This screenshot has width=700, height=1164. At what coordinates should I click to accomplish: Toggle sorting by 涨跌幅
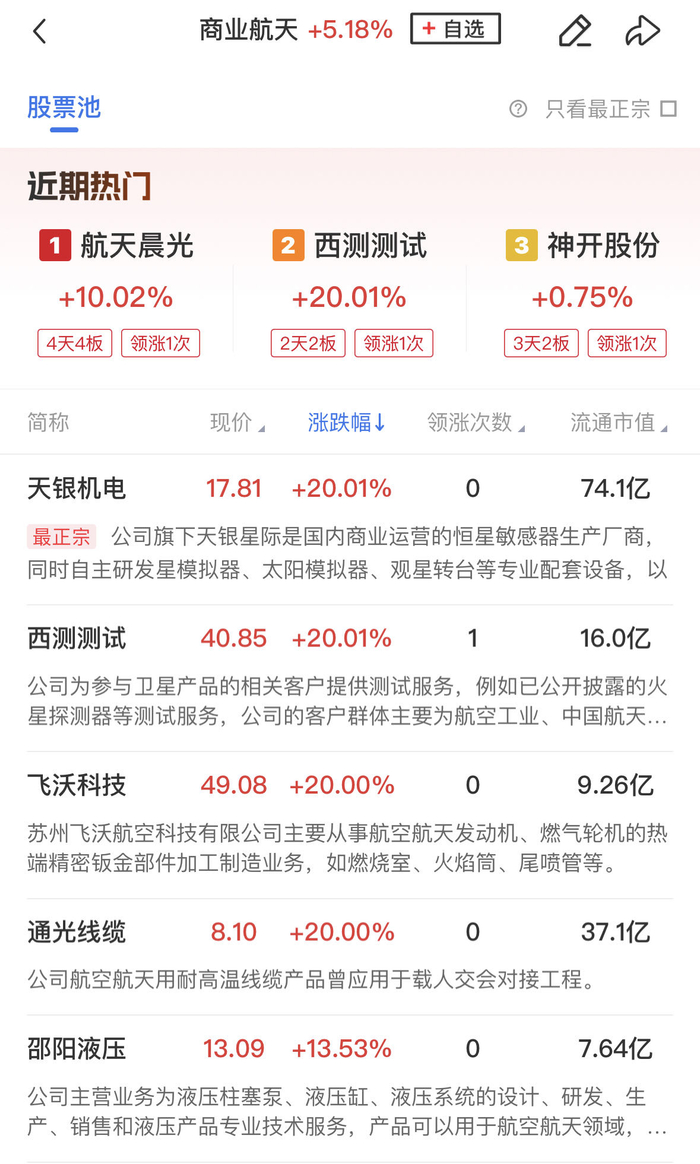tap(346, 423)
